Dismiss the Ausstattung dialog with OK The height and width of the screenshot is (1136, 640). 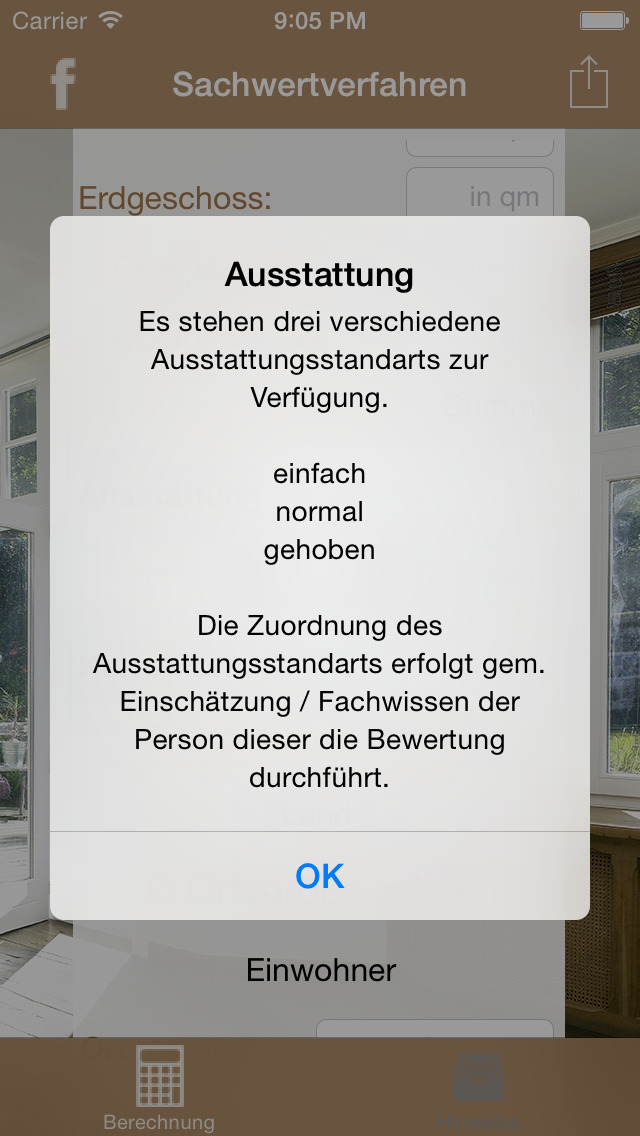click(320, 876)
